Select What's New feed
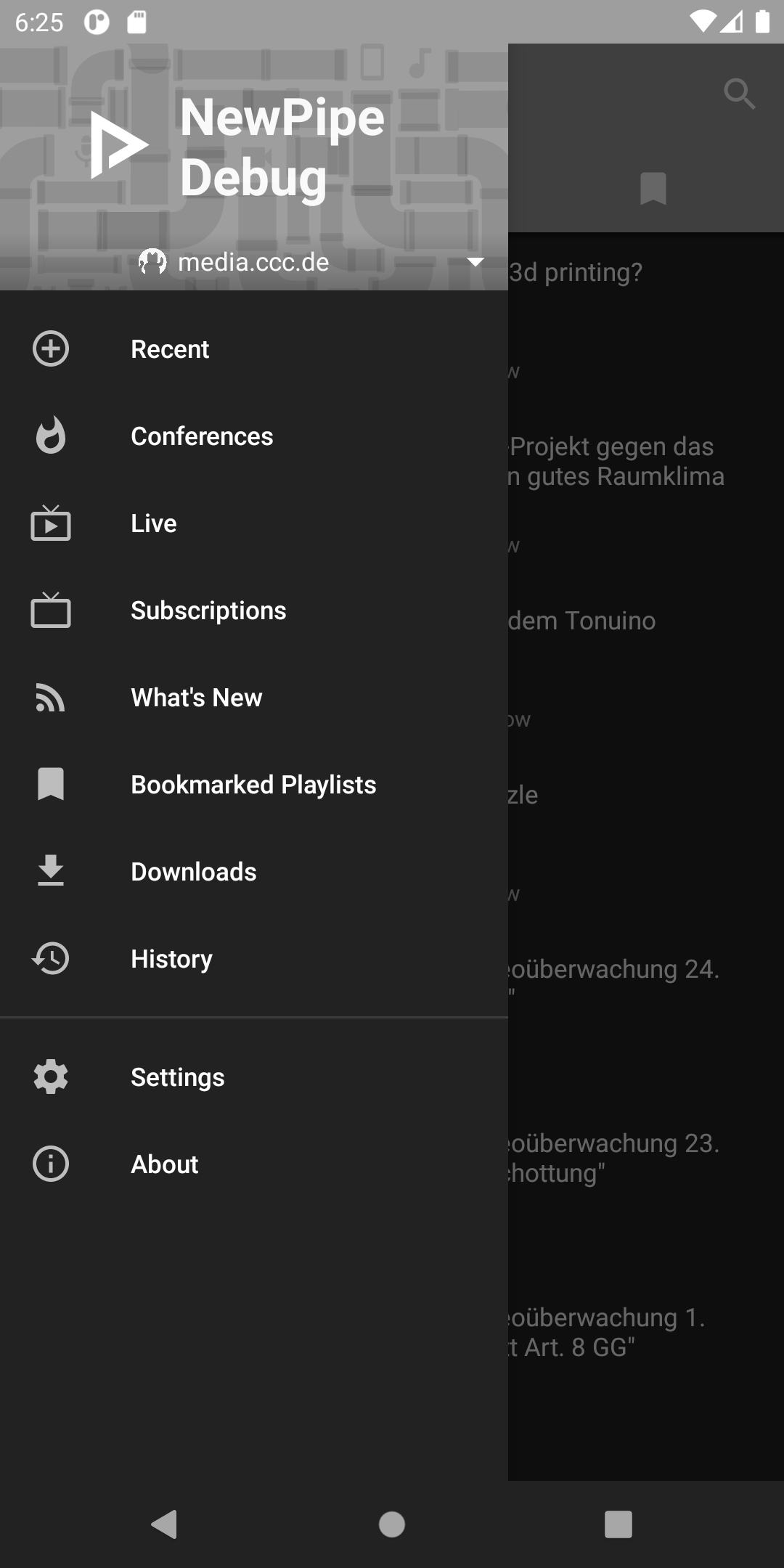Screen dimensions: 784x1568 click(x=254, y=697)
